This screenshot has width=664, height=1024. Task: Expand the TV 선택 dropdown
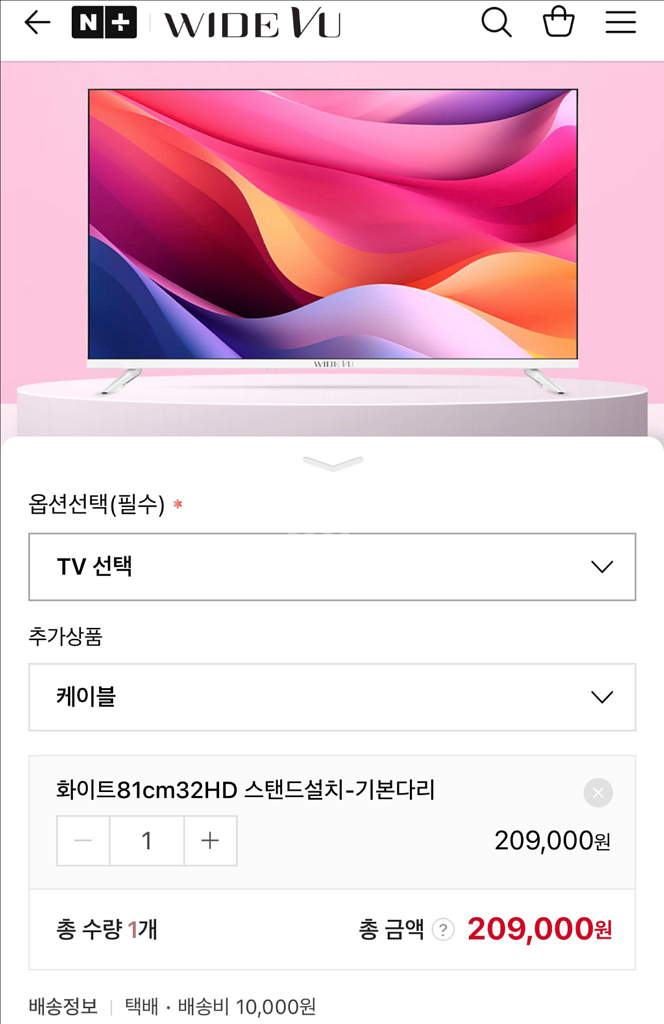tap(332, 567)
